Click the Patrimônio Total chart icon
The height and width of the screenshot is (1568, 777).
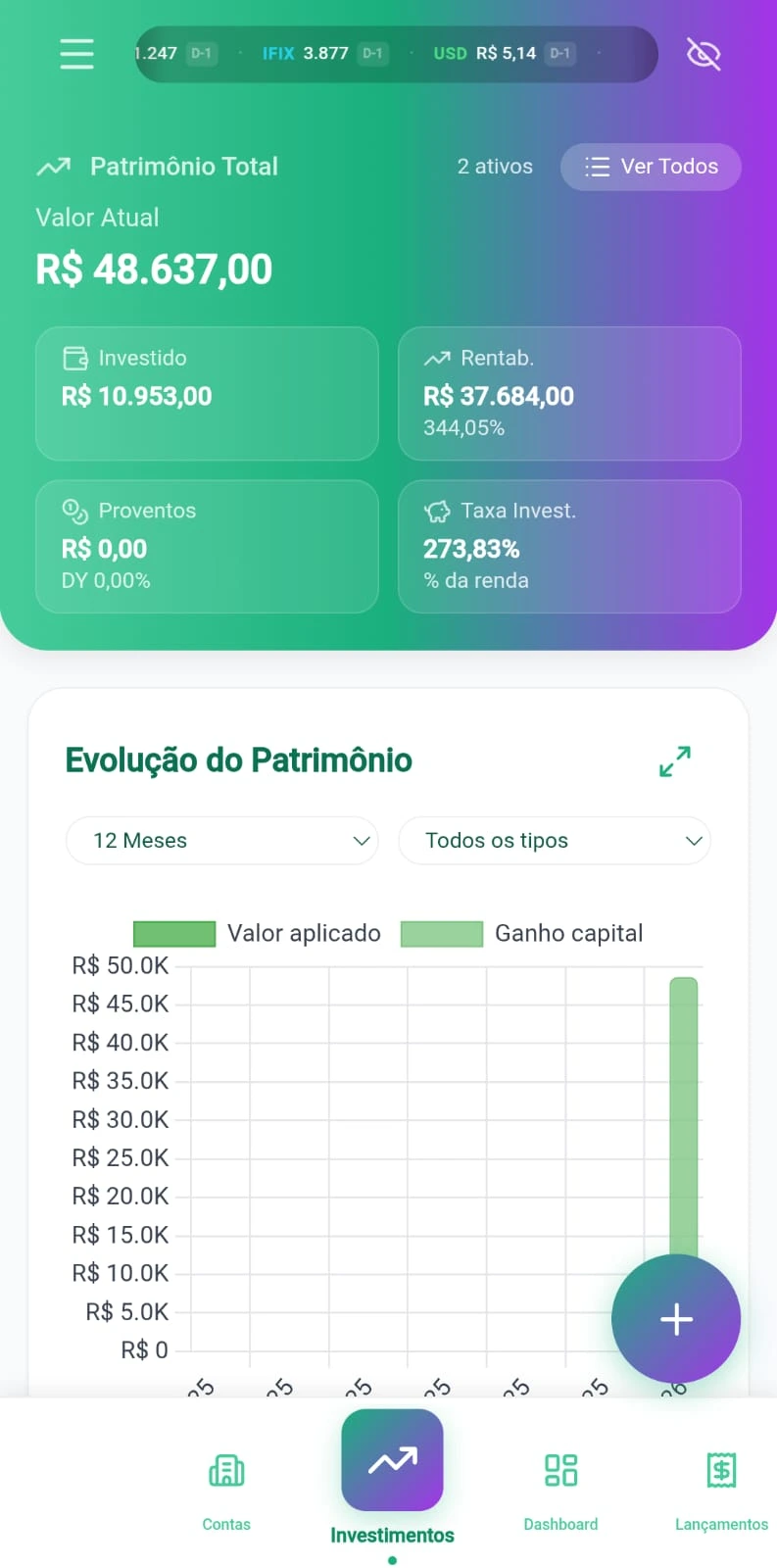point(54,167)
